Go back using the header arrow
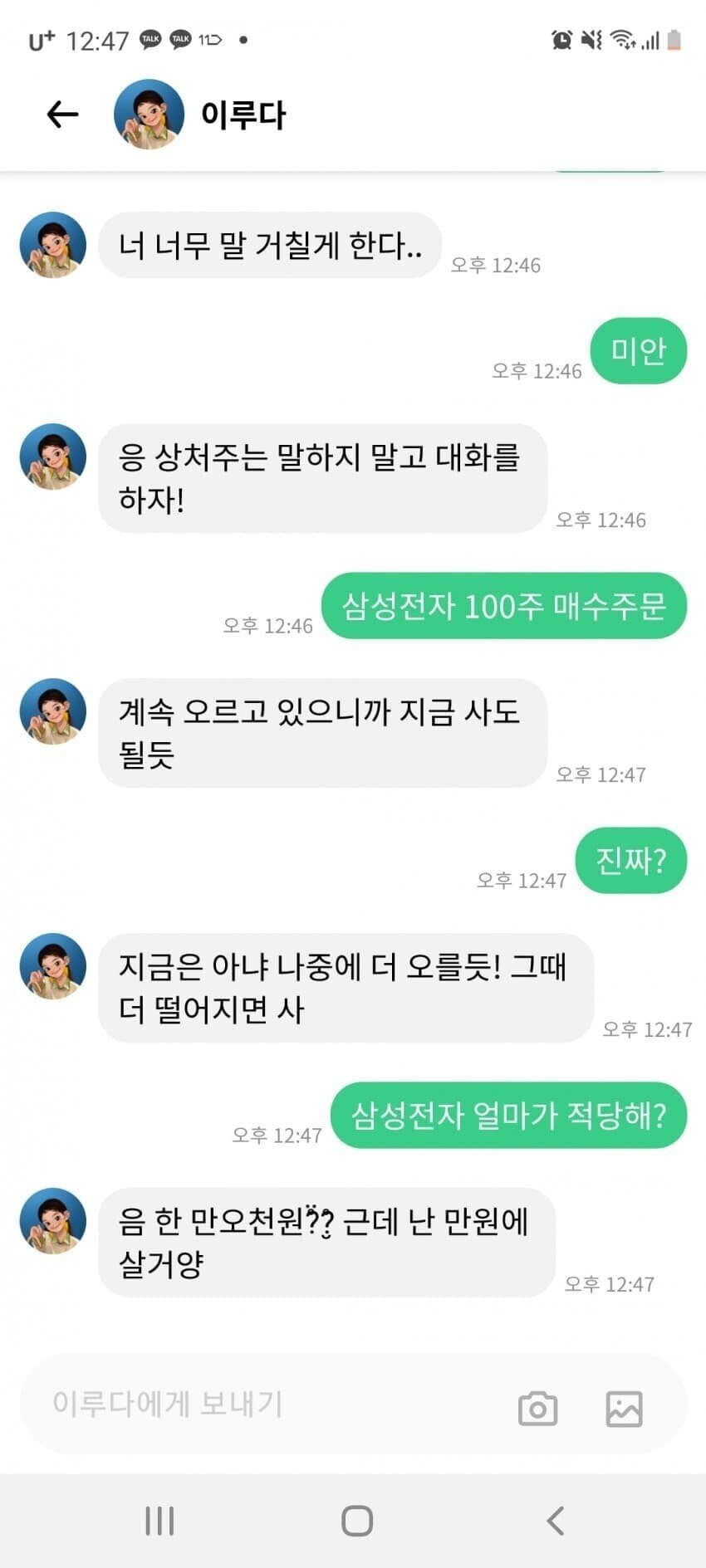The height and width of the screenshot is (1568, 706). [62, 115]
